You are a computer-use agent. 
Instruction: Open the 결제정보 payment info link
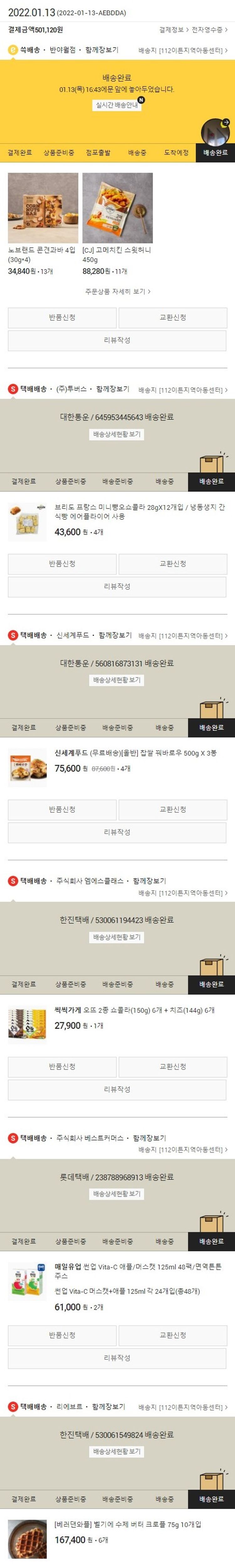173,29
